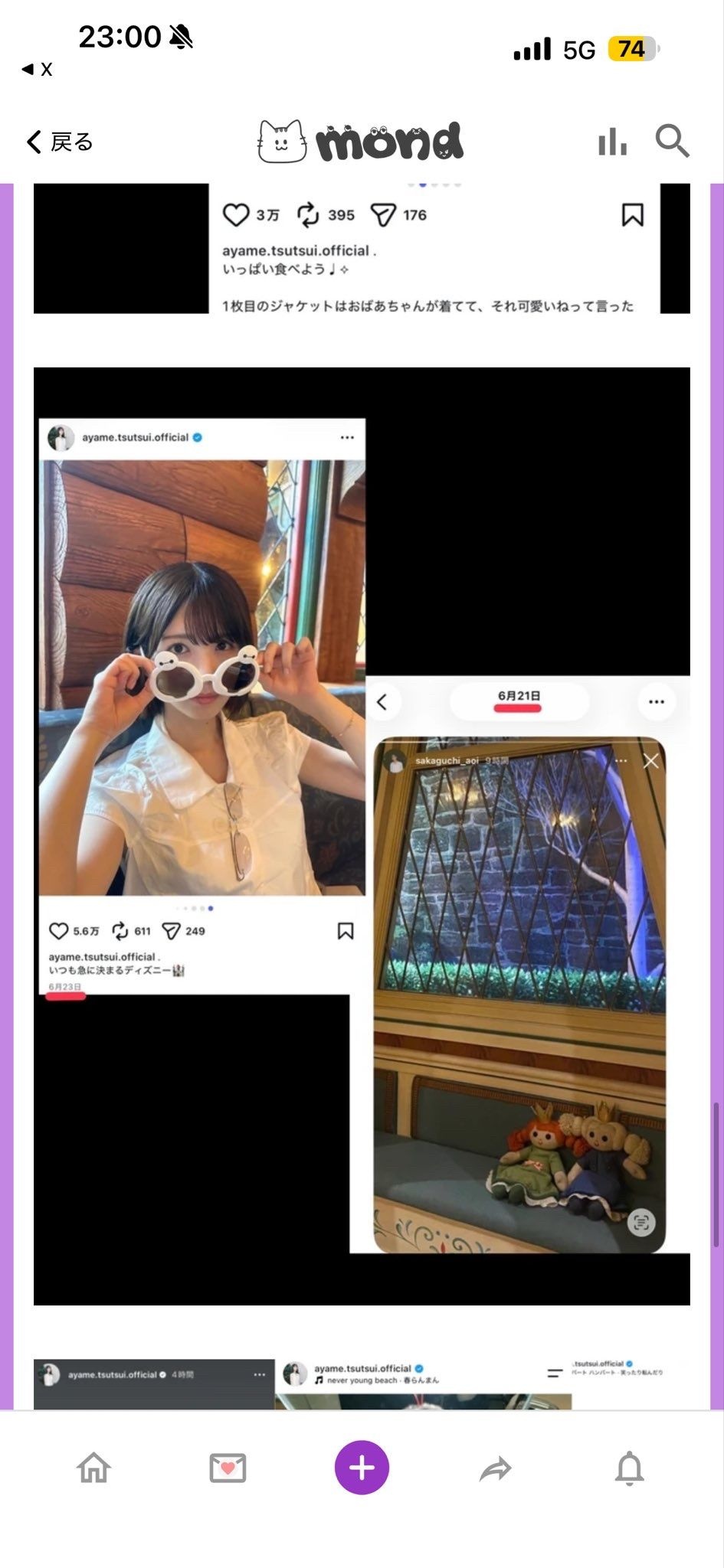Go to the home tab
724x1568 pixels.
(x=93, y=1468)
